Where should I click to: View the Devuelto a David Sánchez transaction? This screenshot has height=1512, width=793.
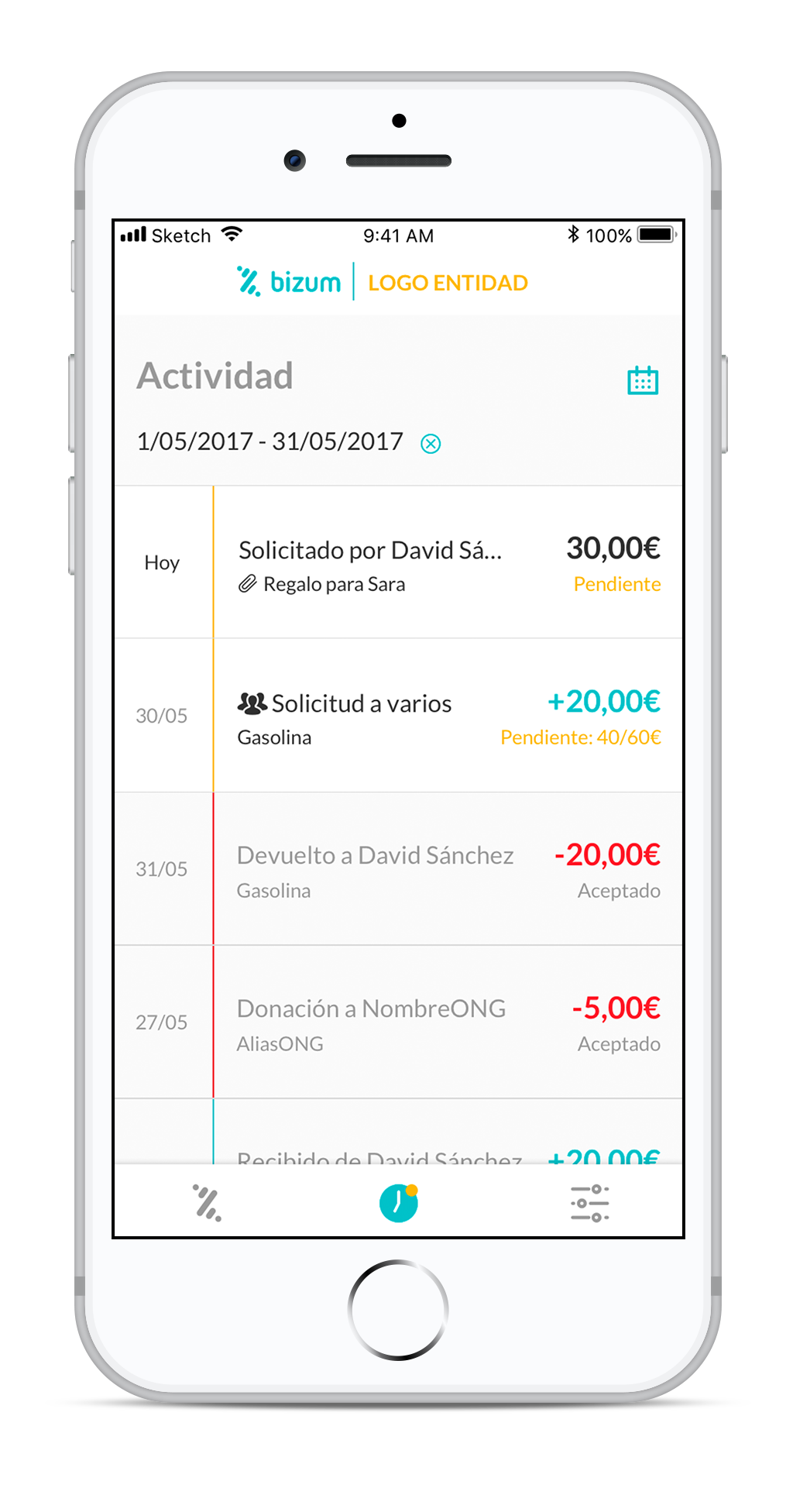[x=448, y=870]
